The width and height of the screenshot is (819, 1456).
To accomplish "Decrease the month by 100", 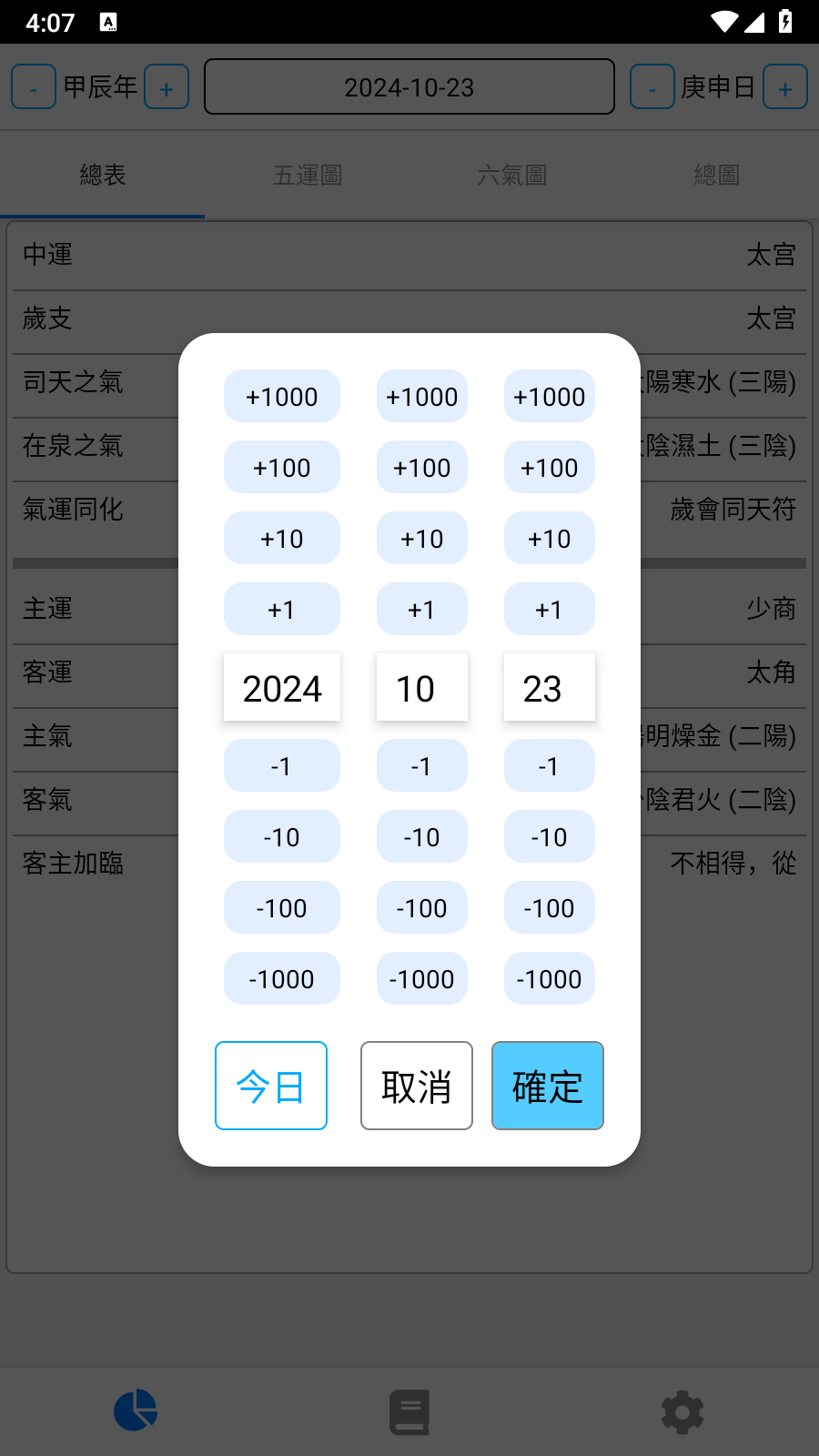I will (x=421, y=907).
